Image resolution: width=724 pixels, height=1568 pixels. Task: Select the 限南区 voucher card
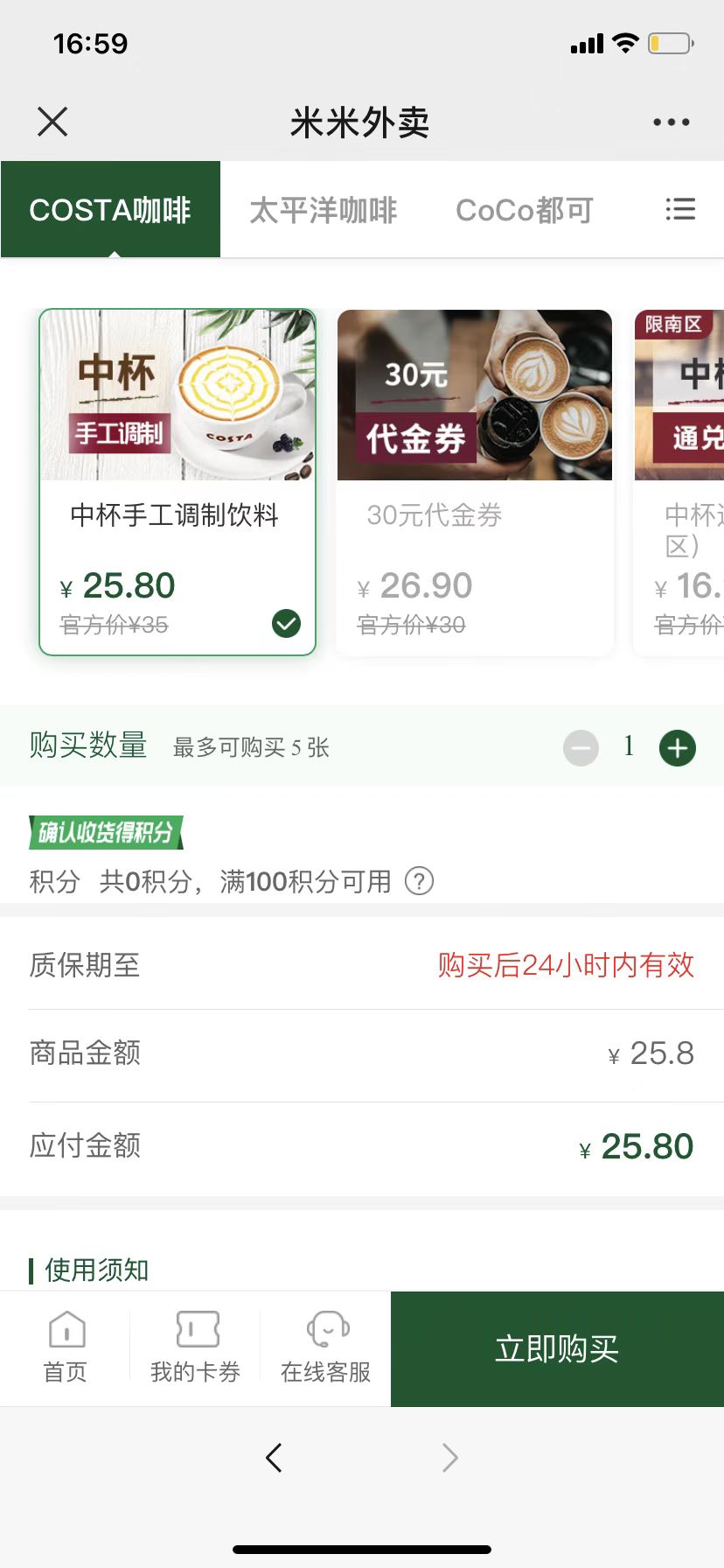[x=680, y=481]
